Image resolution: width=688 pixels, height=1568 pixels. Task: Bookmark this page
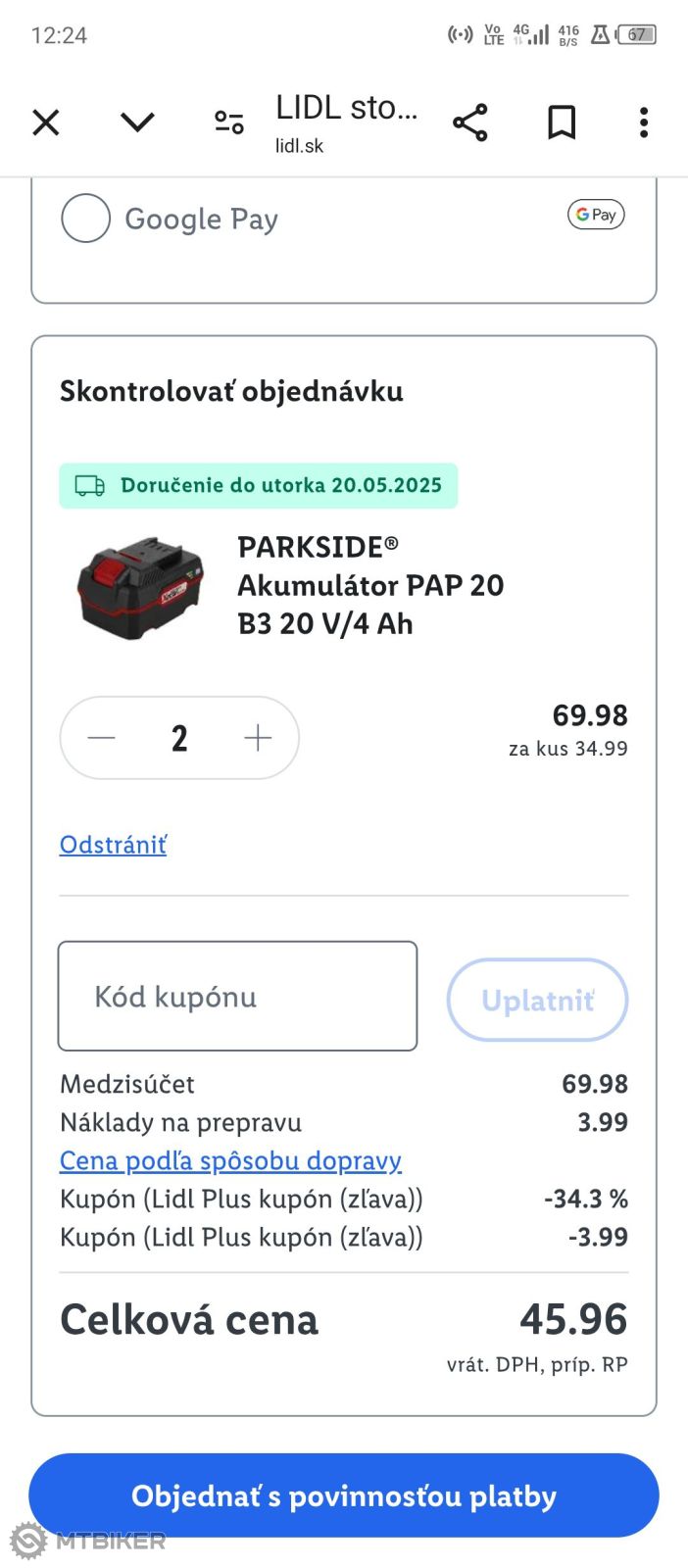[562, 122]
